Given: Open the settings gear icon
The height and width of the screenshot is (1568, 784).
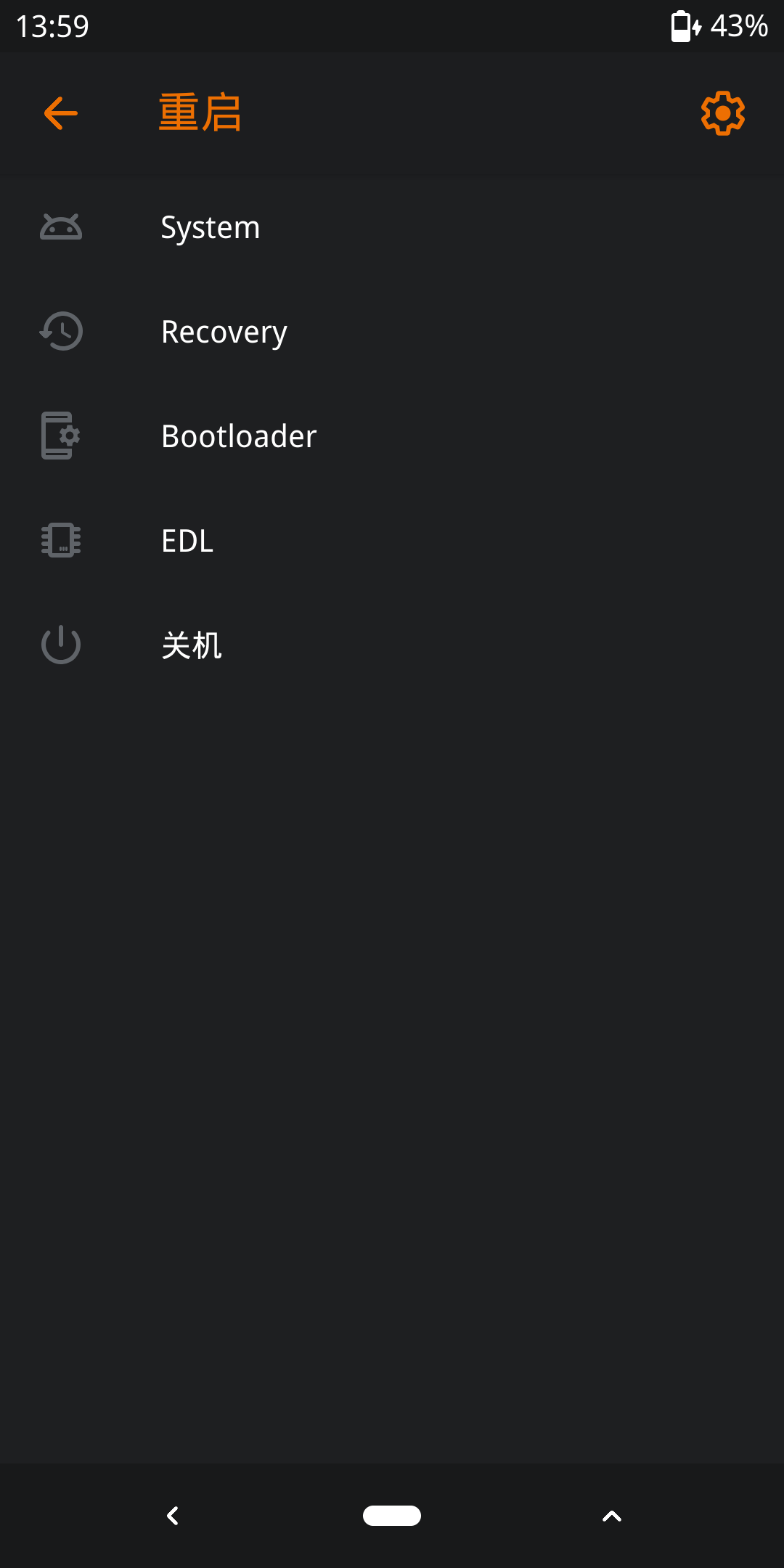Looking at the screenshot, I should point(722,113).
